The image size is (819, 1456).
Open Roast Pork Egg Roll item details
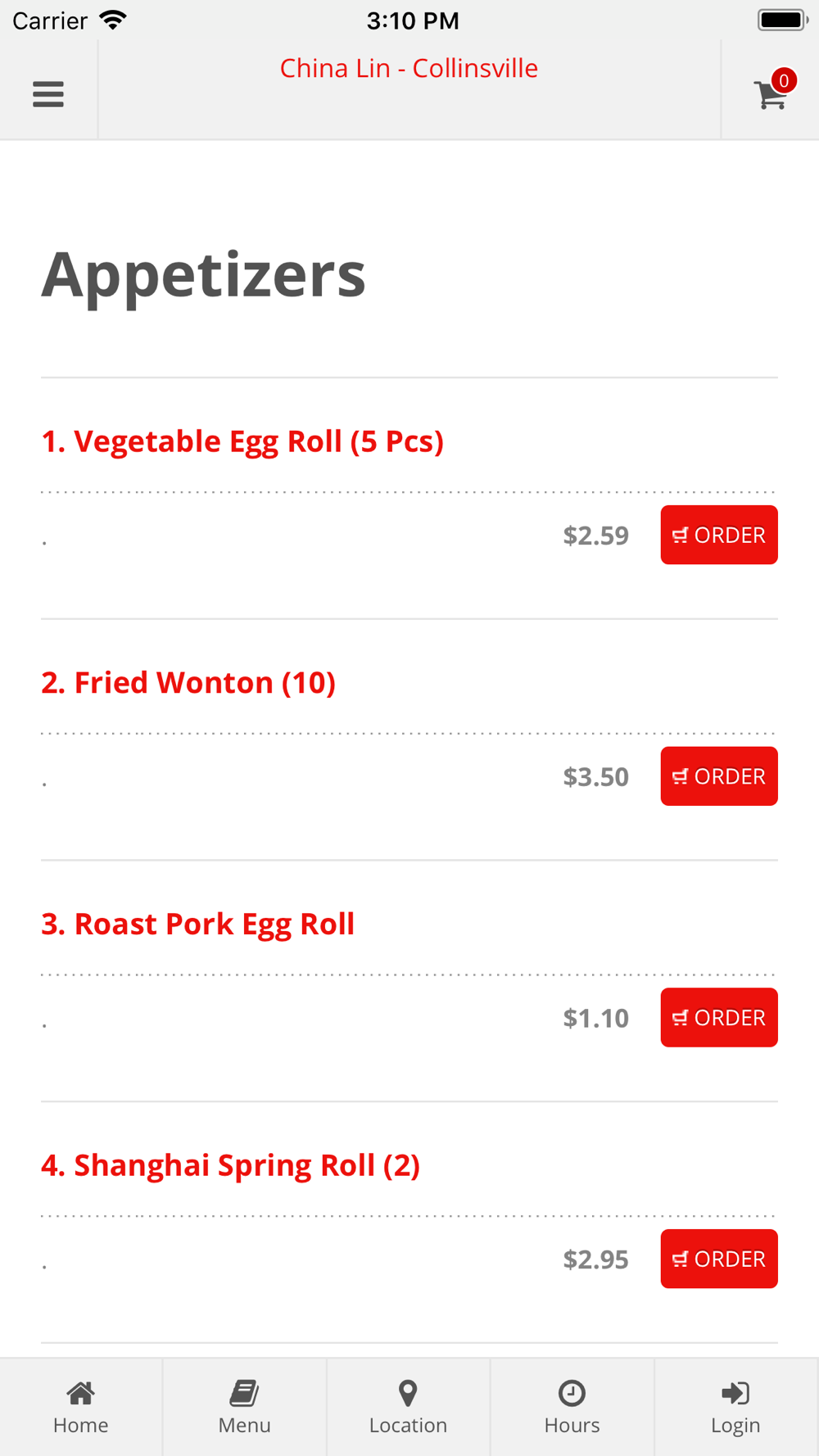(x=197, y=925)
